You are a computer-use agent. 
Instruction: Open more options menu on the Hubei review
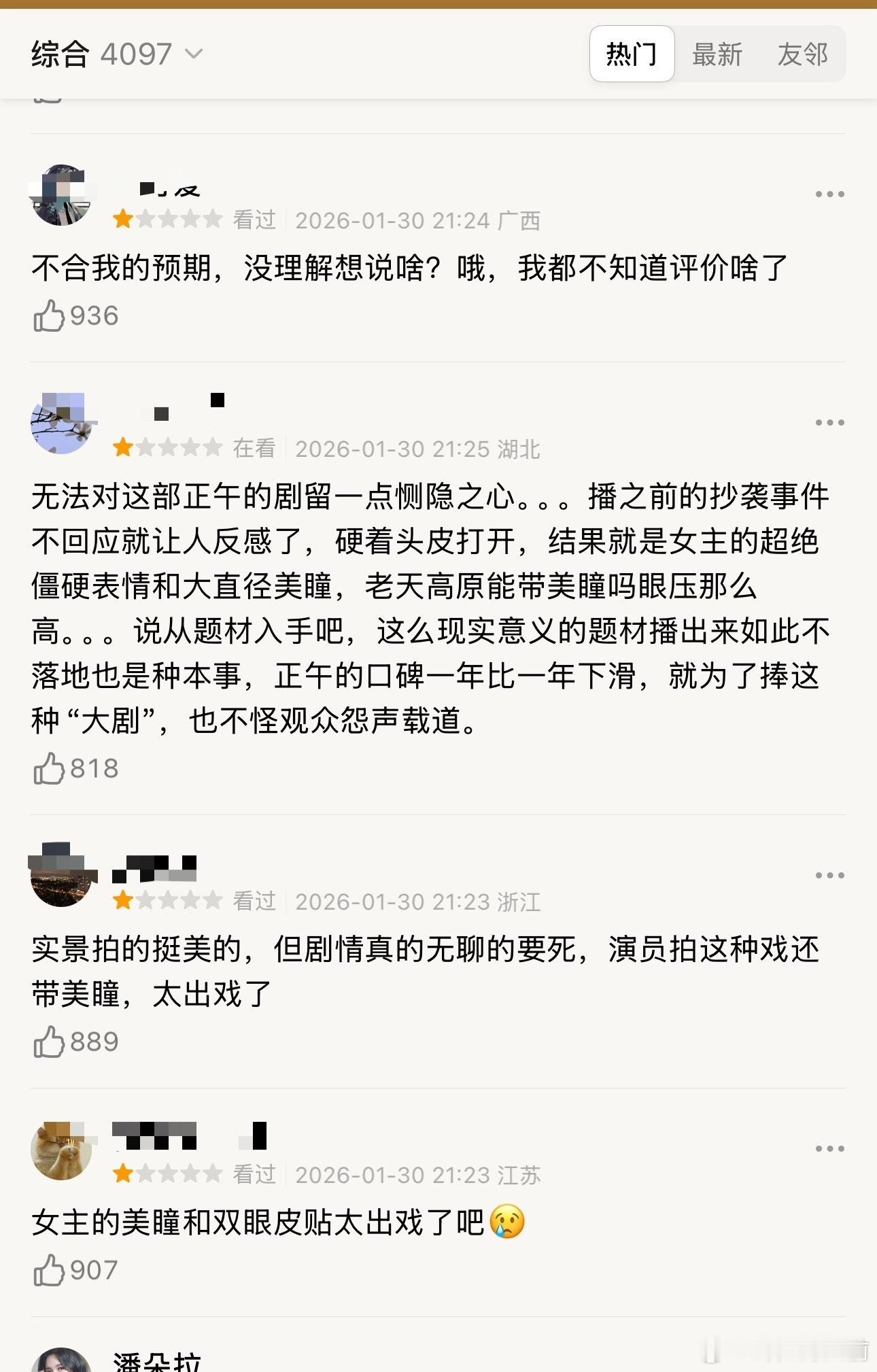click(x=828, y=424)
